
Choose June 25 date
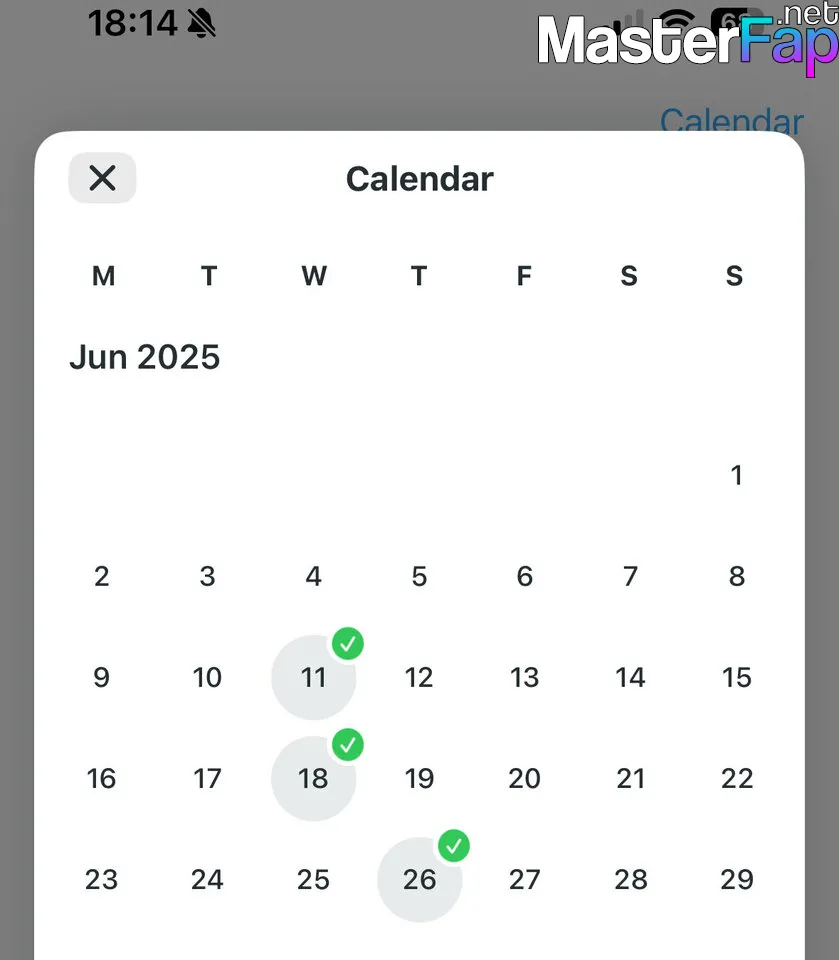(x=314, y=879)
